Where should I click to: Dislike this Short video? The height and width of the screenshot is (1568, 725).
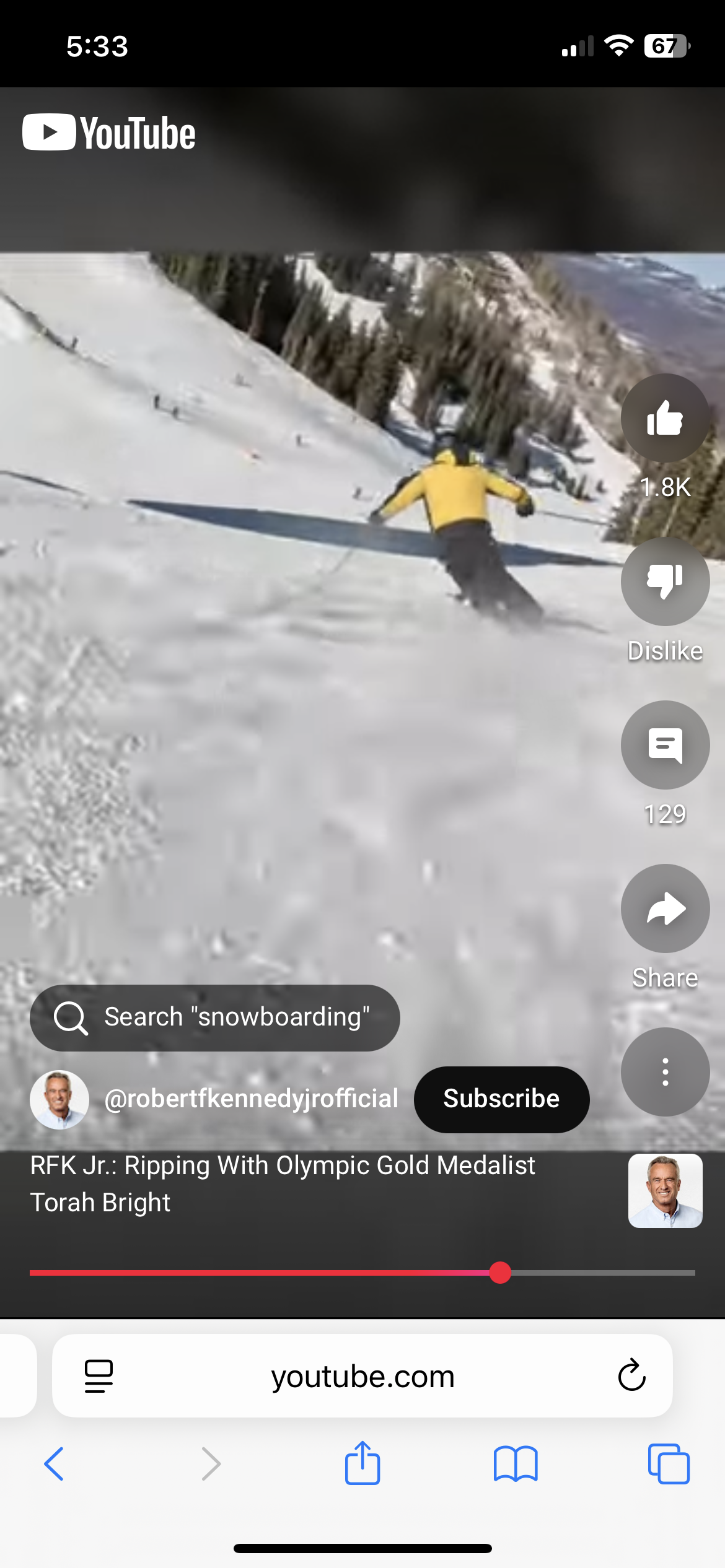(x=665, y=581)
